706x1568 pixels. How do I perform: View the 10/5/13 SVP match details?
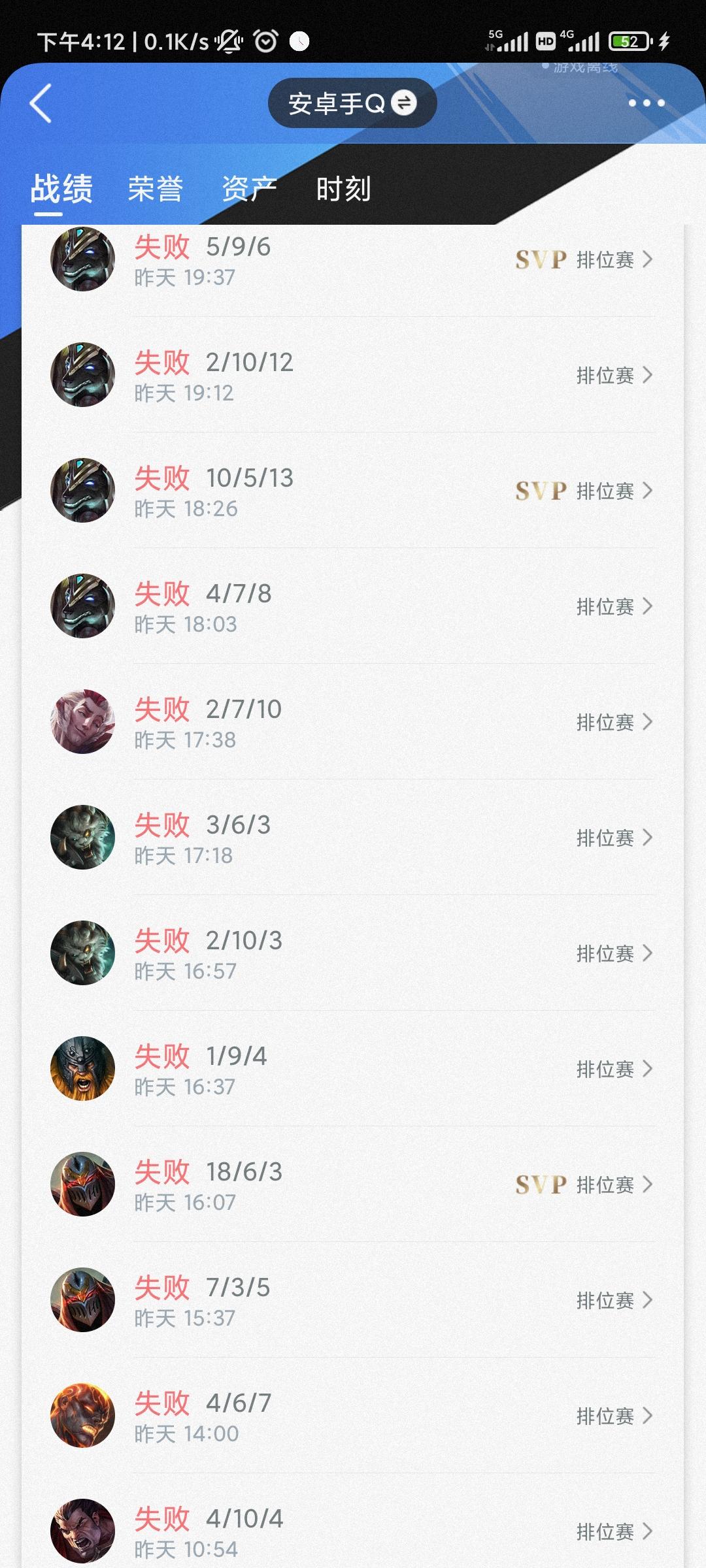(353, 491)
